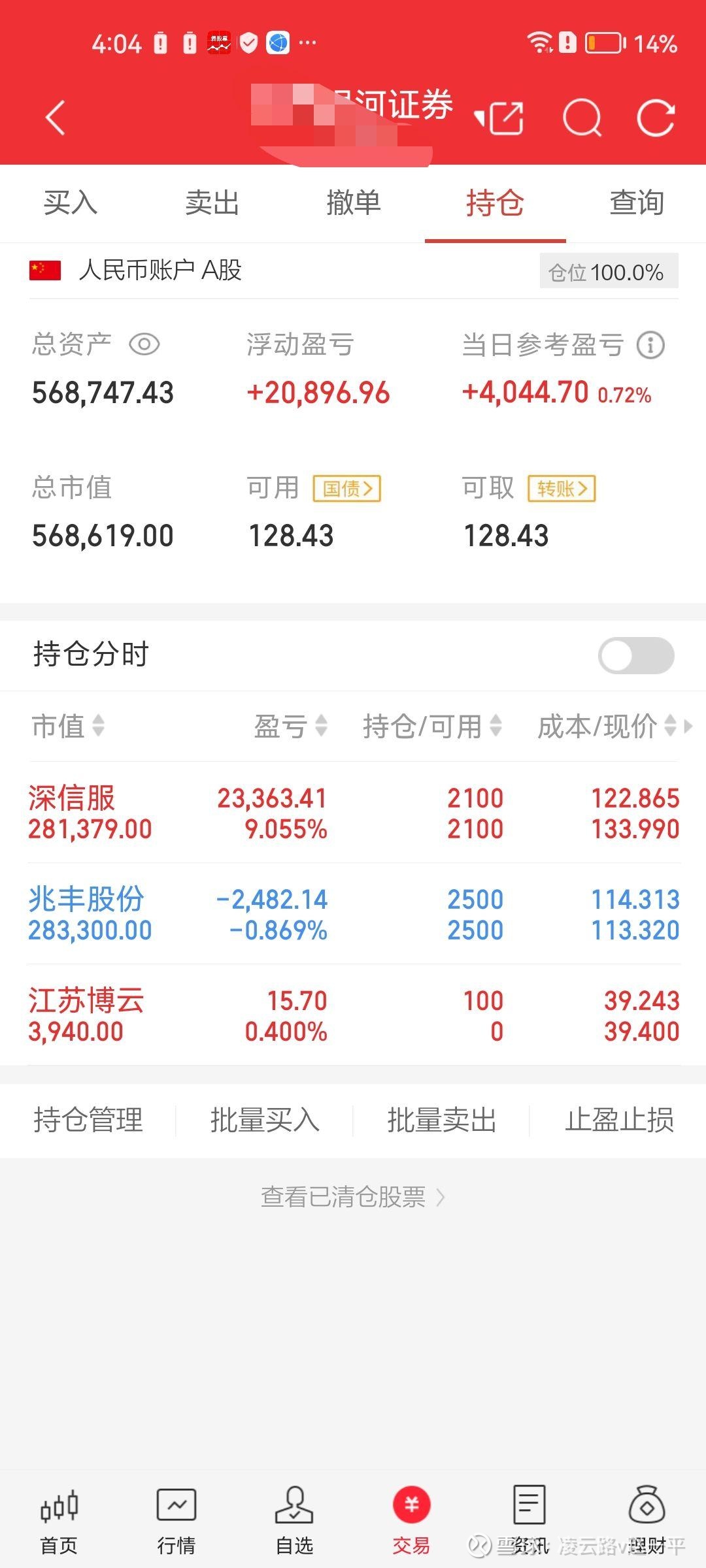Viewport: 706px width, 1568px height.
Task: Open the 撤单 tab
Action: pyautogui.click(x=354, y=203)
